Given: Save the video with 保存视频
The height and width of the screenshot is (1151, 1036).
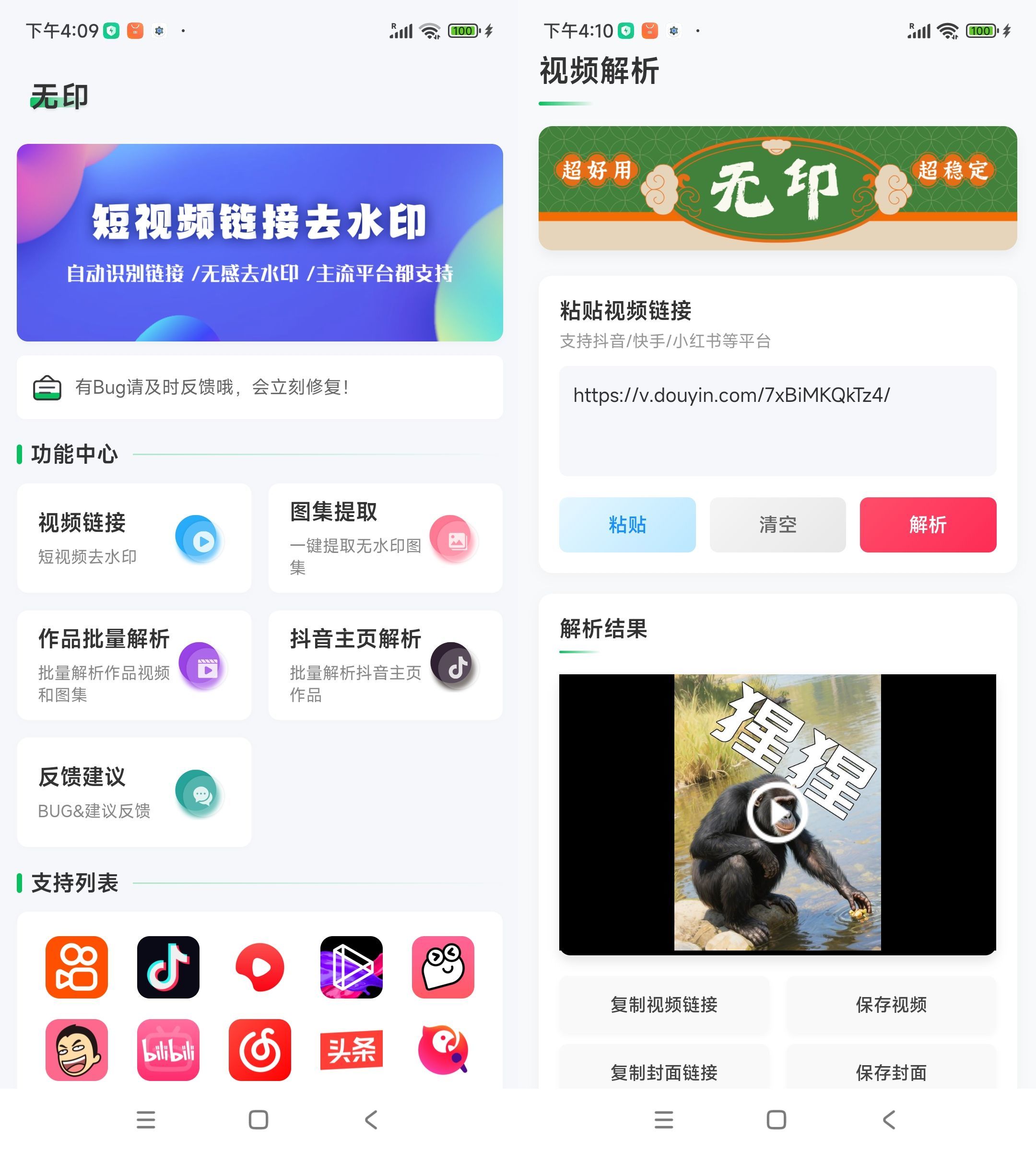Looking at the screenshot, I should (891, 1005).
